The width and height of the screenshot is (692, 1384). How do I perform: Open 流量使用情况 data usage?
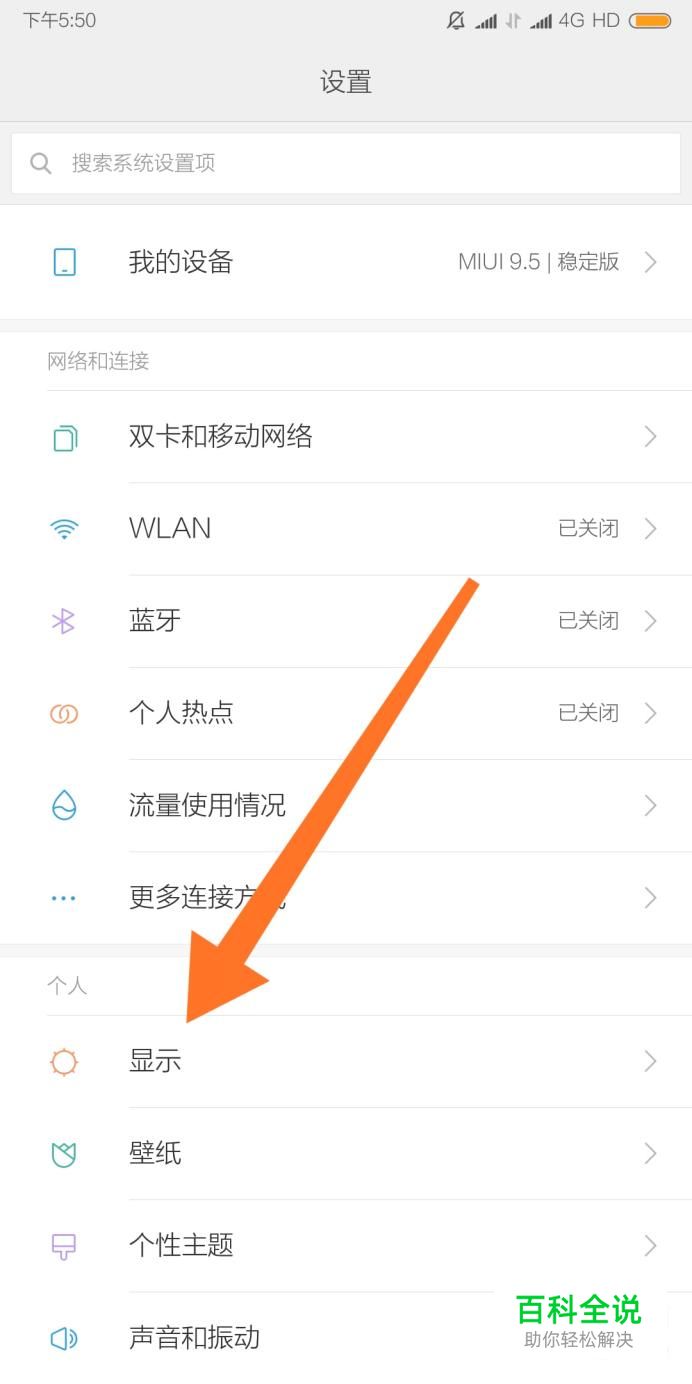click(346, 805)
